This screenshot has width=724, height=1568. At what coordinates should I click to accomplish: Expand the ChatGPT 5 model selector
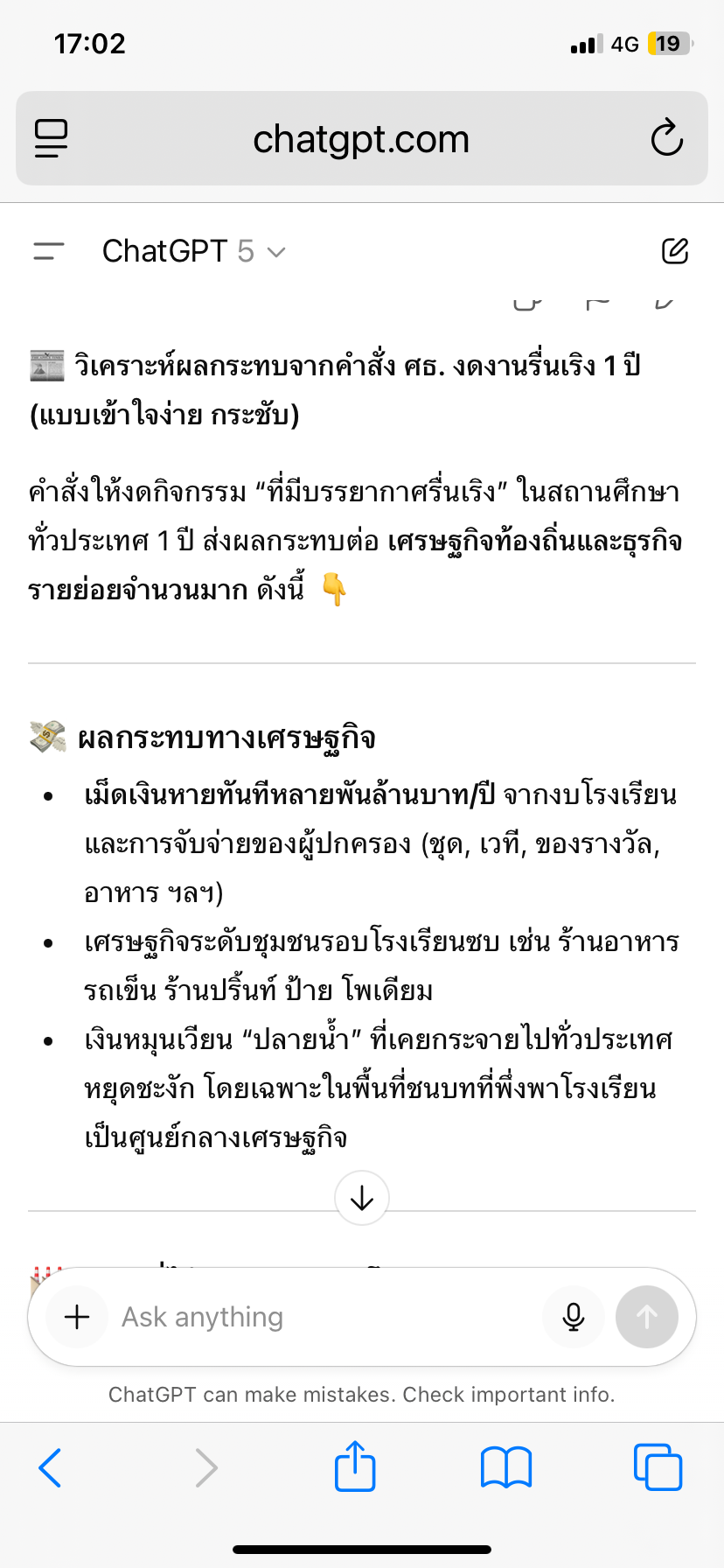194,252
